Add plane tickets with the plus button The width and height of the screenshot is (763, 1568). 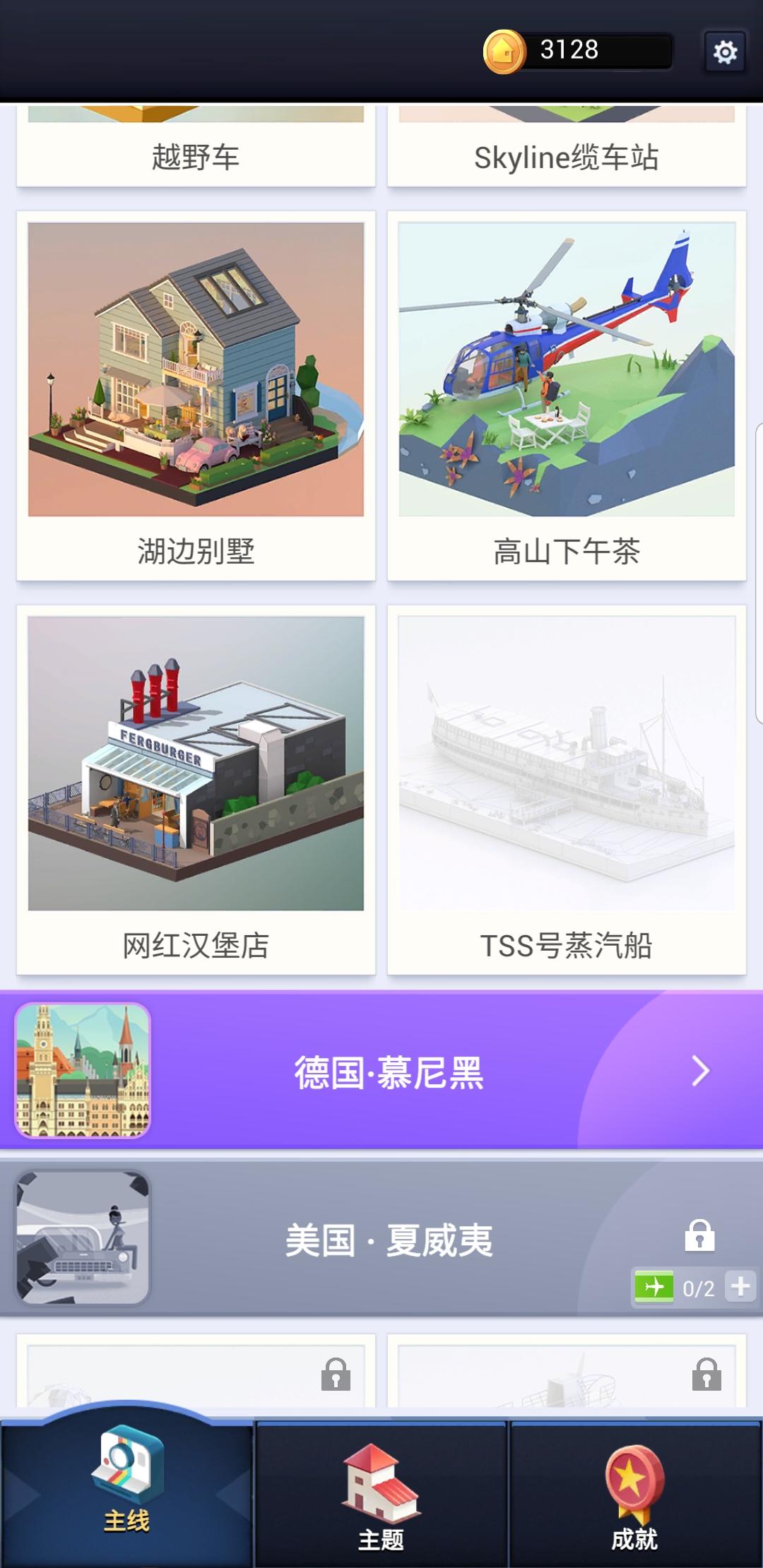coord(740,1286)
